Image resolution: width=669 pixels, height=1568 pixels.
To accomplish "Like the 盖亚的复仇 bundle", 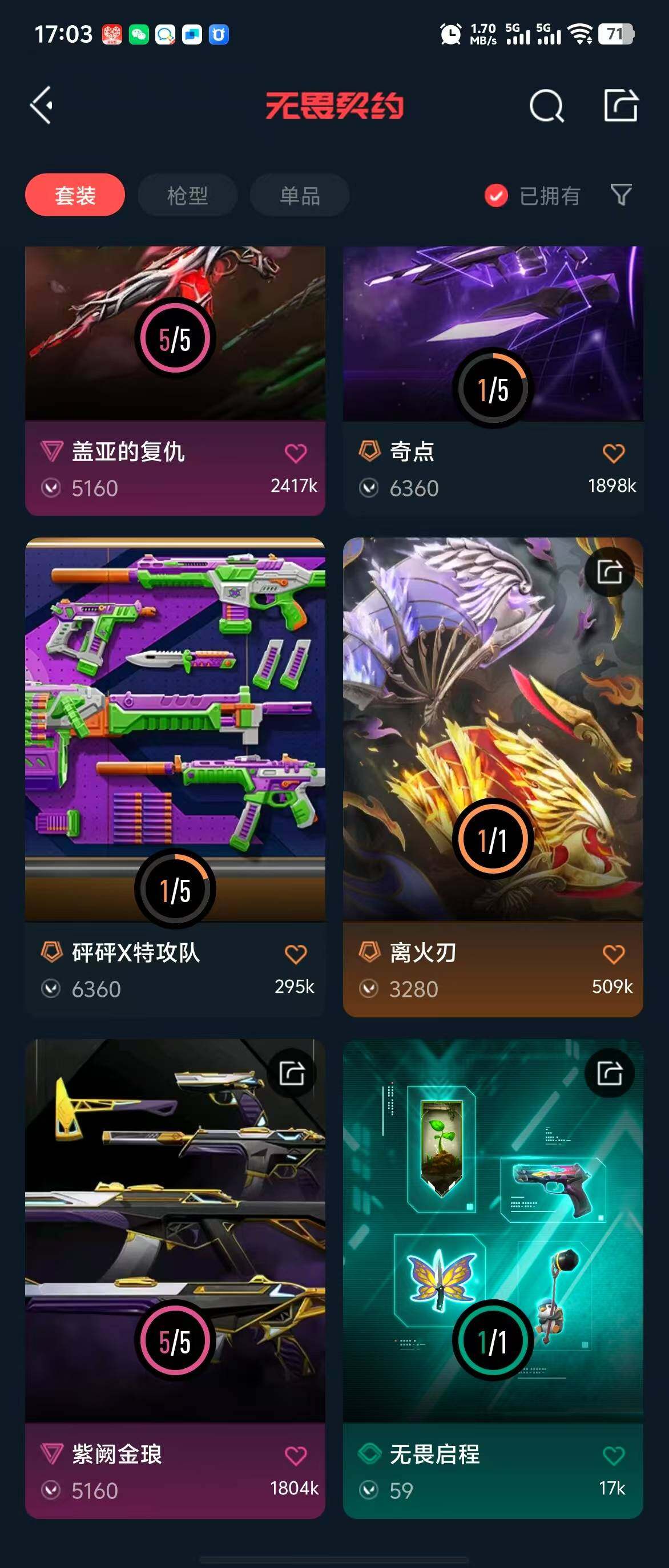I will pyautogui.click(x=296, y=453).
